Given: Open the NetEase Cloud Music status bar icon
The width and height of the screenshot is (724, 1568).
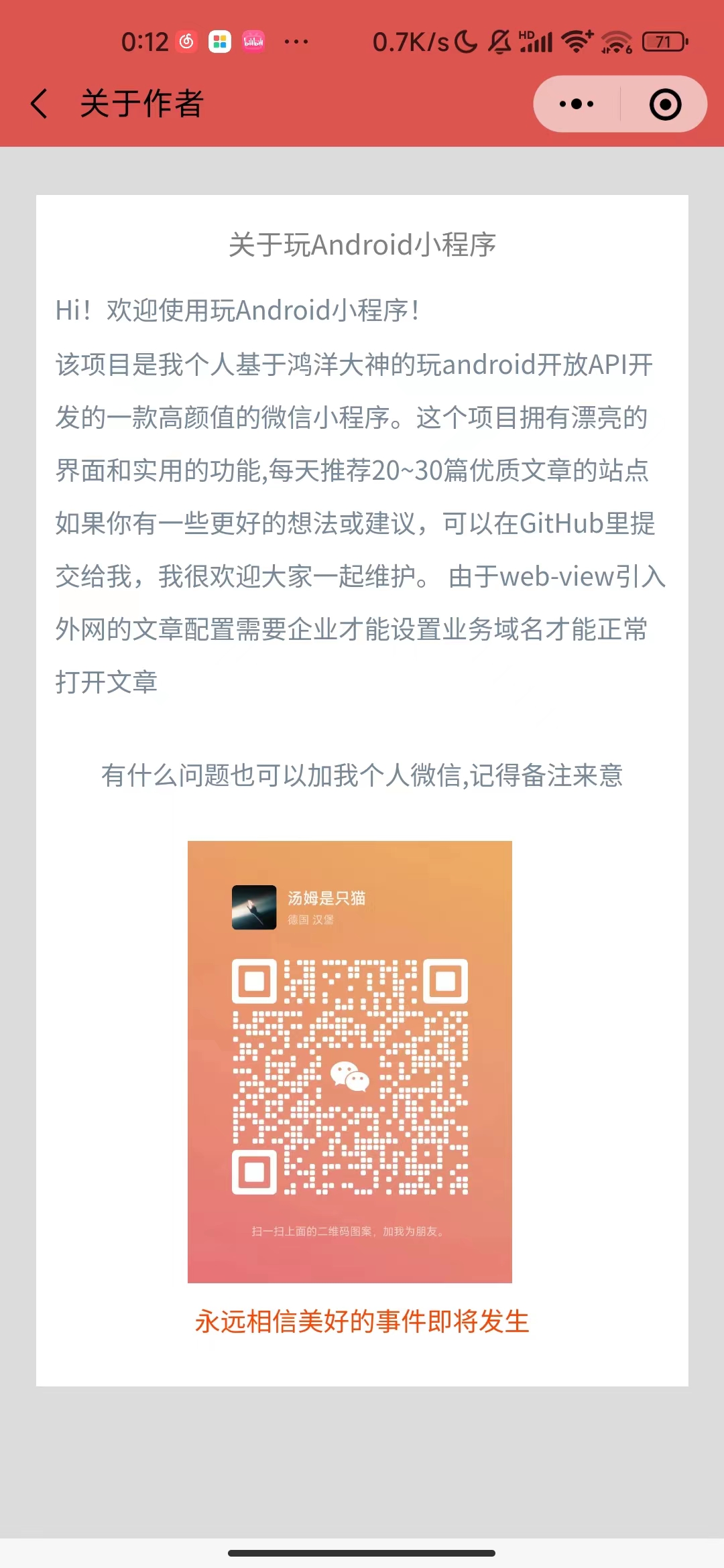Looking at the screenshot, I should (x=186, y=41).
